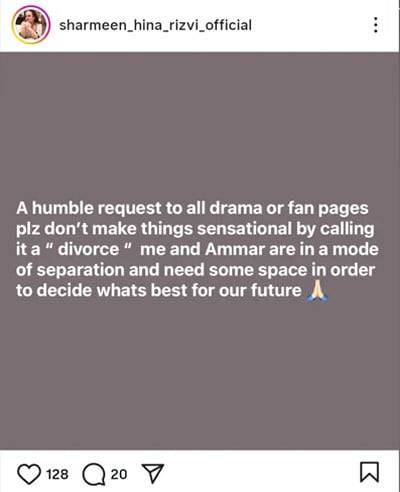Like the post with the heart icon
Viewport: 400px width, 492px height.
pyautogui.click(x=29, y=474)
